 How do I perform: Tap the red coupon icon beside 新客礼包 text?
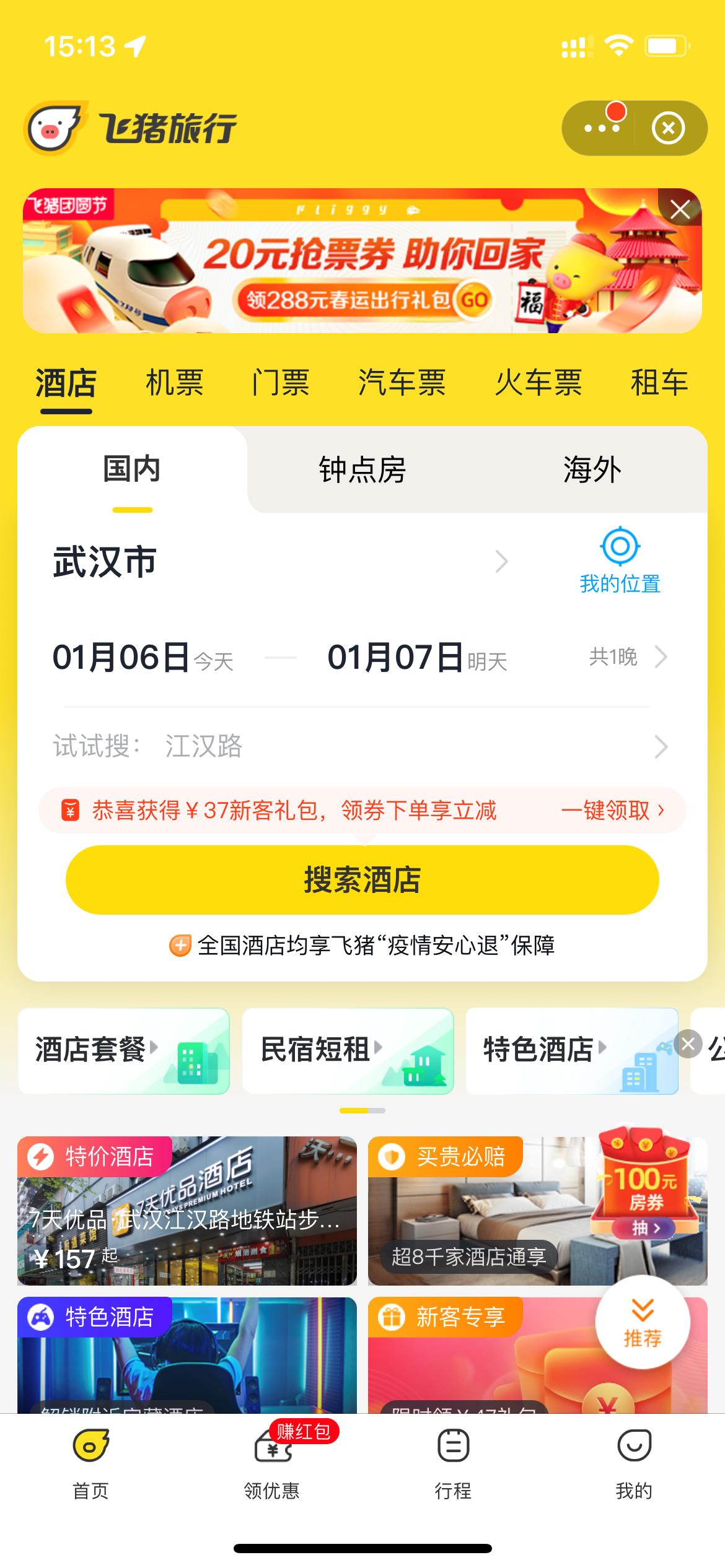(x=70, y=809)
